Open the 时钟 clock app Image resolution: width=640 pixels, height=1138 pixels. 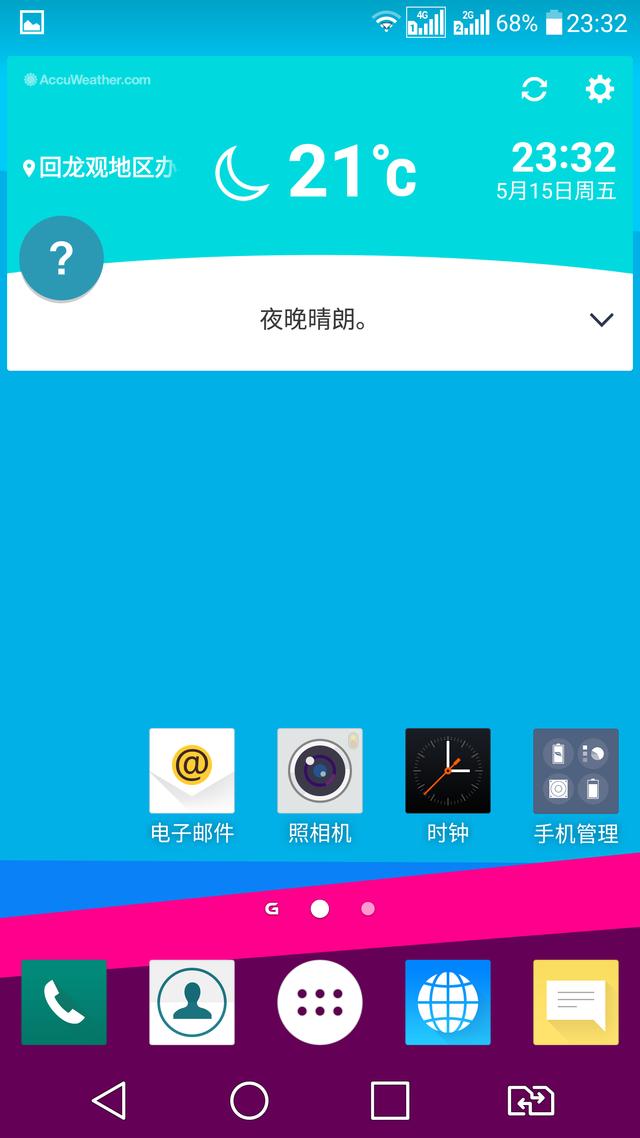(448, 771)
